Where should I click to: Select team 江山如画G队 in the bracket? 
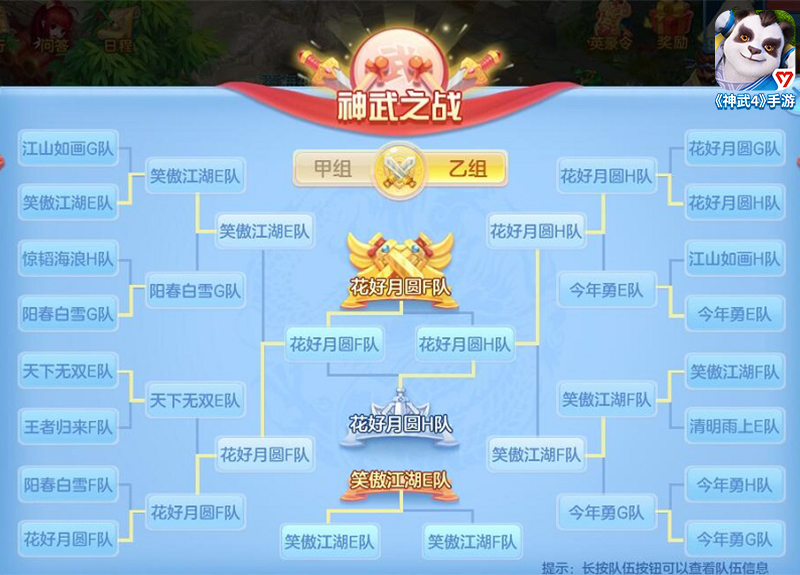pos(67,149)
